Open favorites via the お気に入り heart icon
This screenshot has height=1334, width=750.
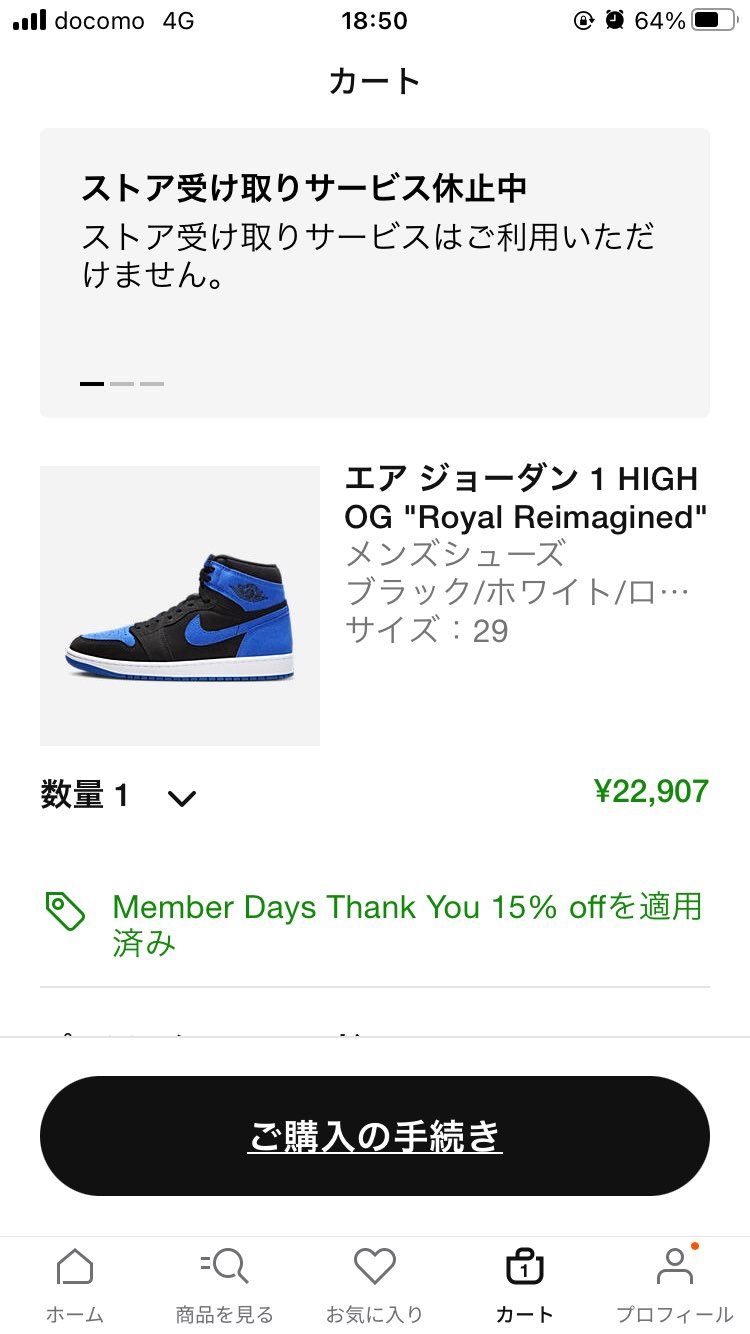tap(373, 1266)
